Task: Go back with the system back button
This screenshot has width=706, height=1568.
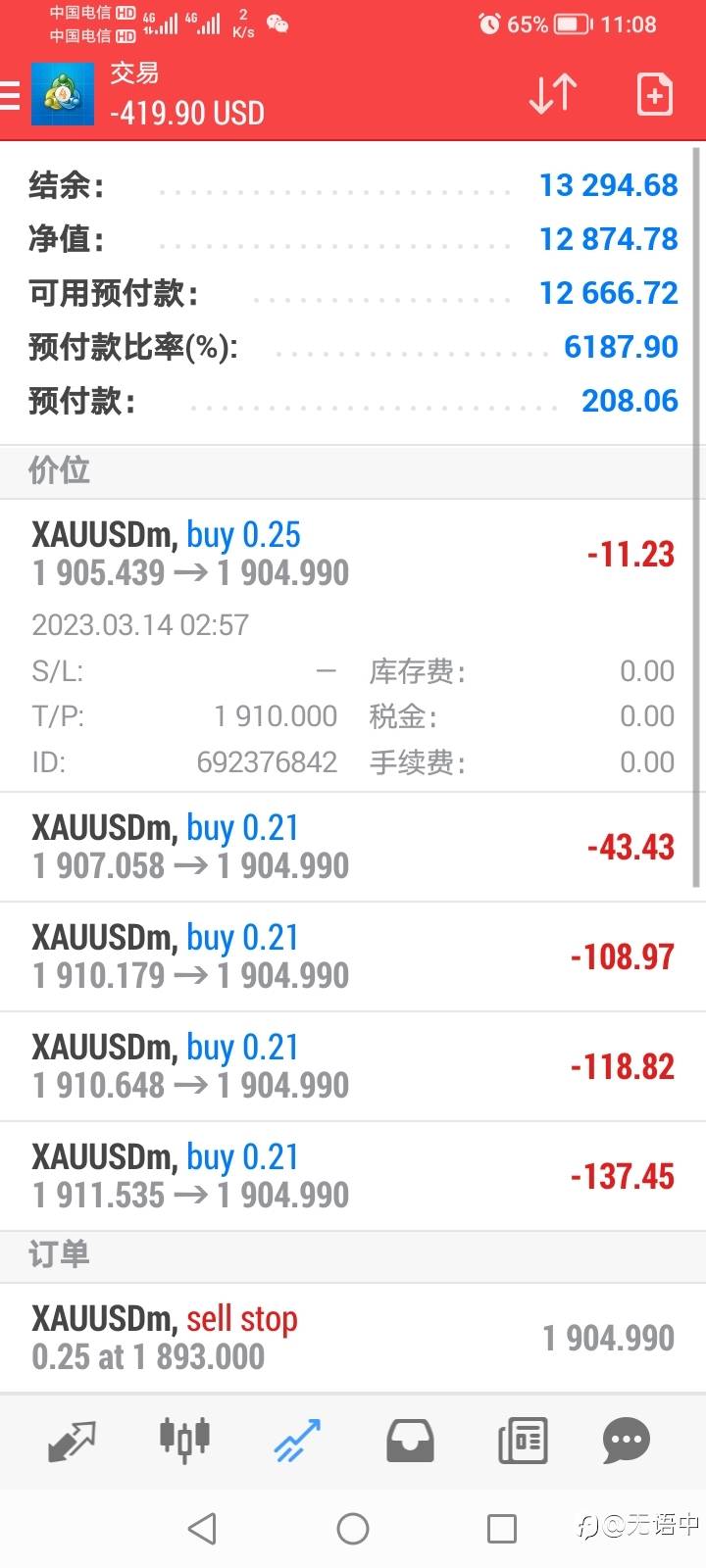Action: [x=202, y=1528]
